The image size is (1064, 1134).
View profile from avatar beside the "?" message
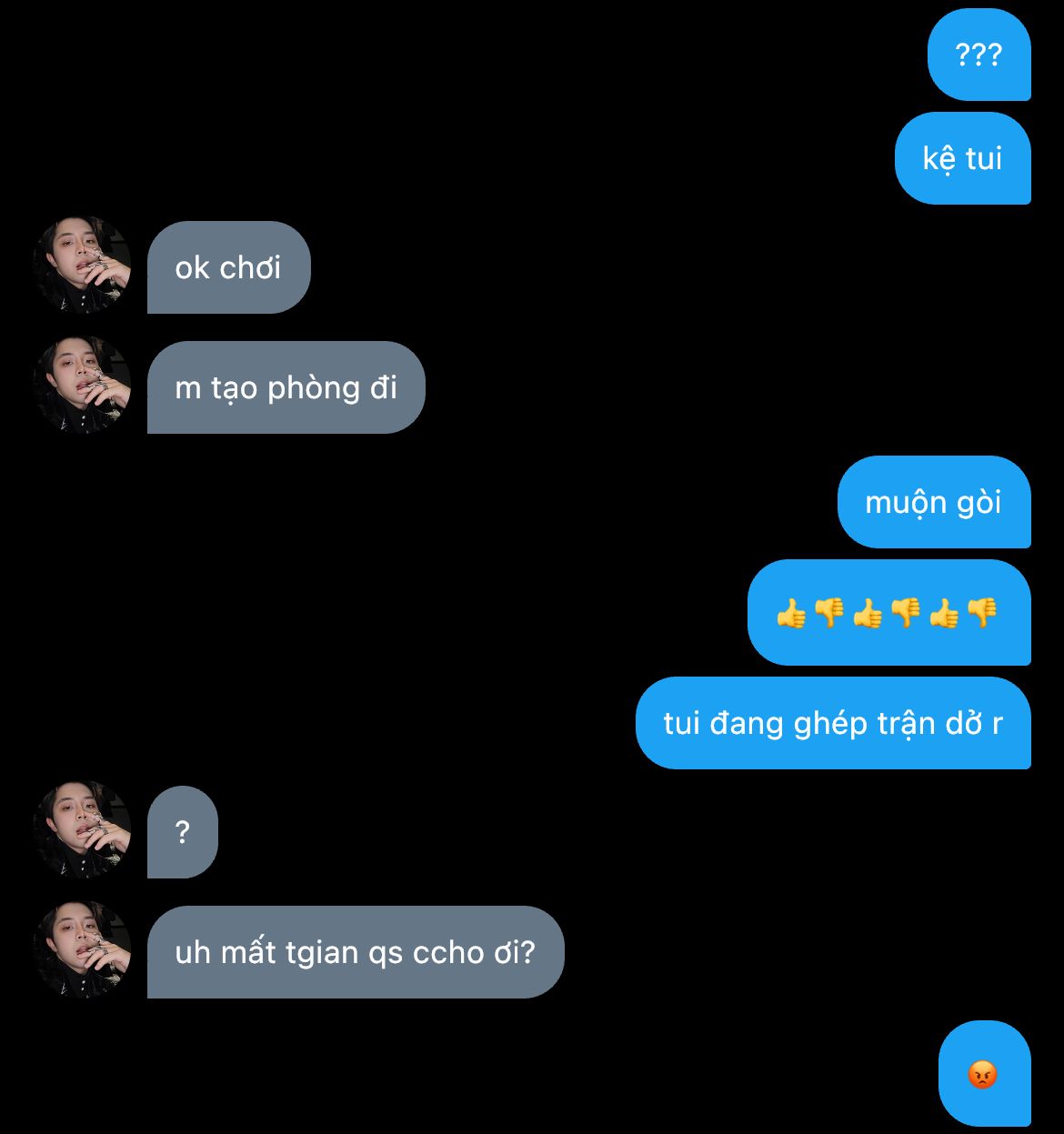82,830
